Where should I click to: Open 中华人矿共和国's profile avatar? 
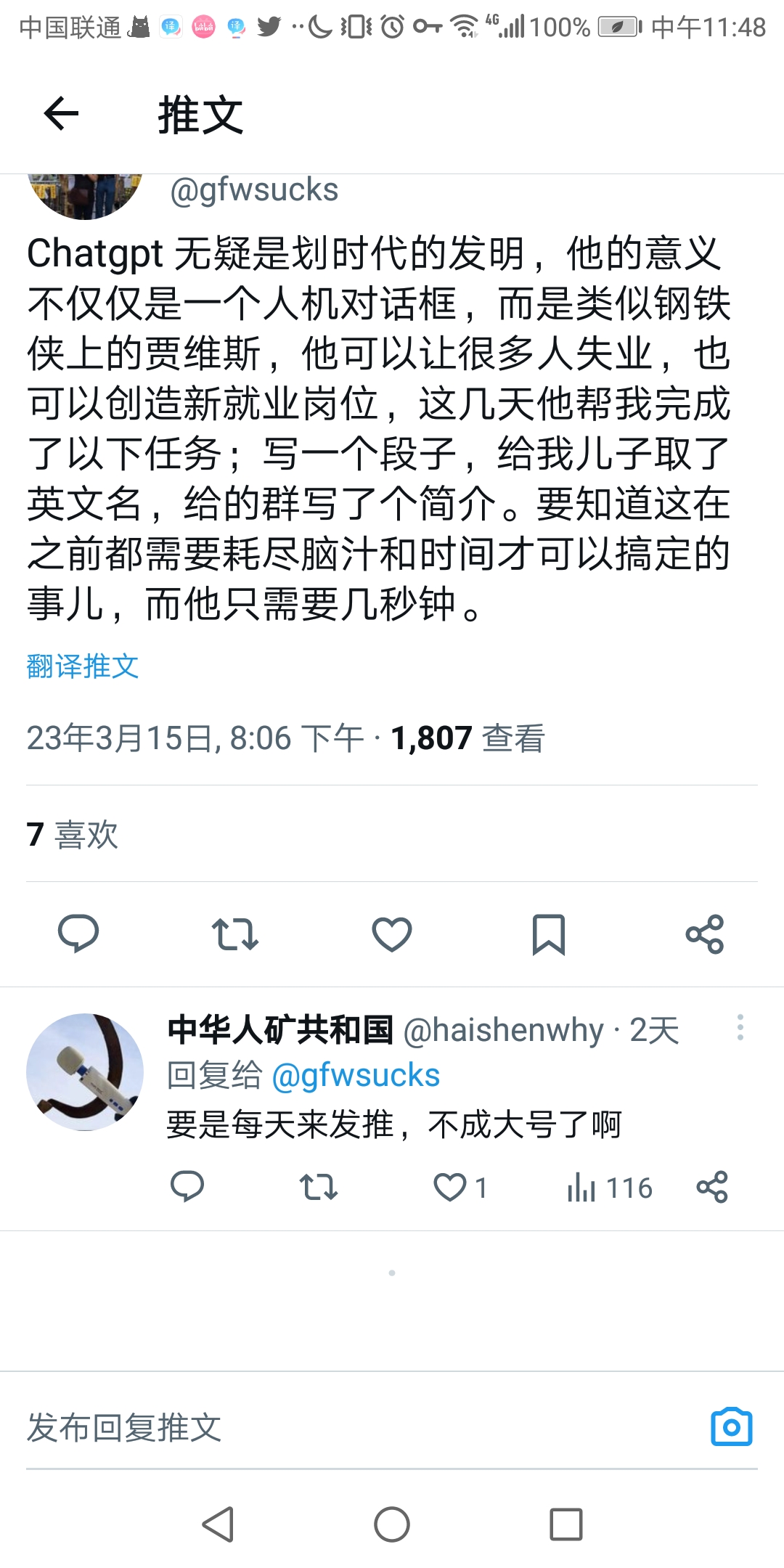point(85,1071)
